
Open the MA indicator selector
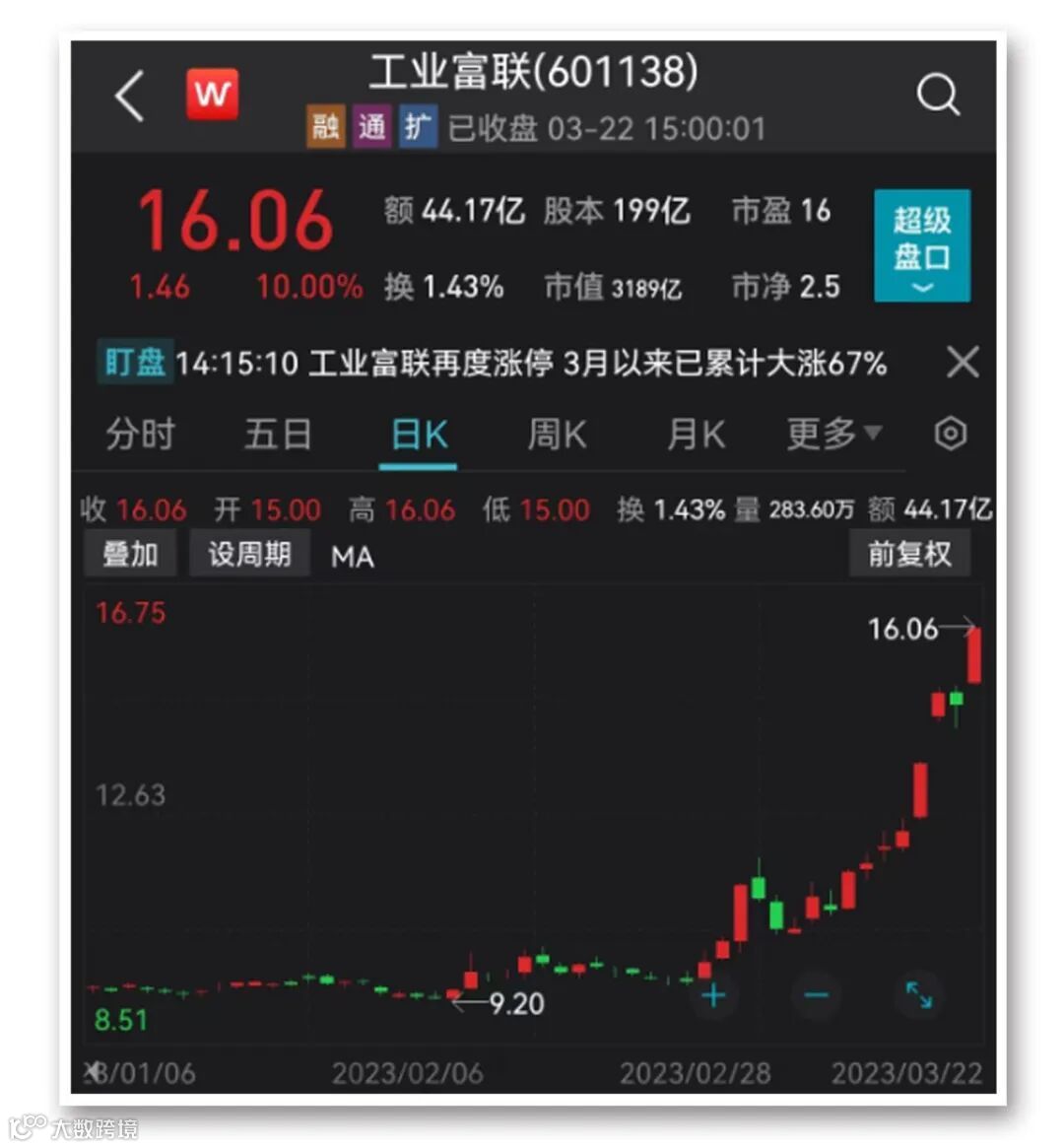coord(353,557)
